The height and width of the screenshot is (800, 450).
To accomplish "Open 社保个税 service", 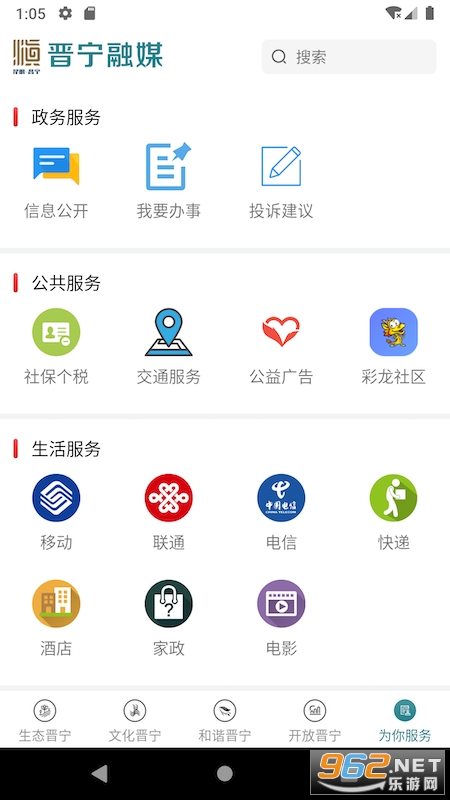I will click(x=56, y=347).
